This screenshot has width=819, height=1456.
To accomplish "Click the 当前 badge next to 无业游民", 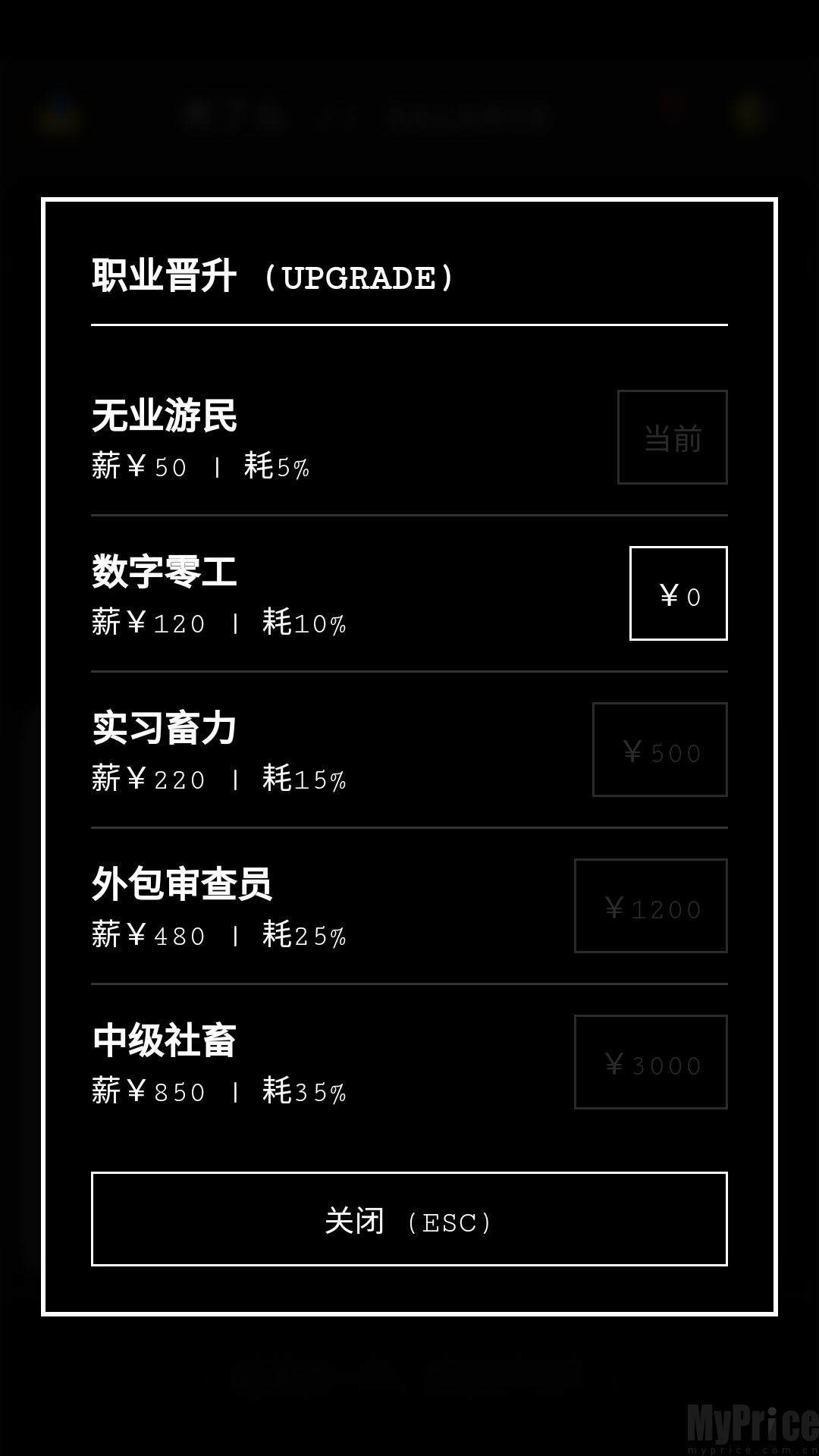I will pos(672,438).
